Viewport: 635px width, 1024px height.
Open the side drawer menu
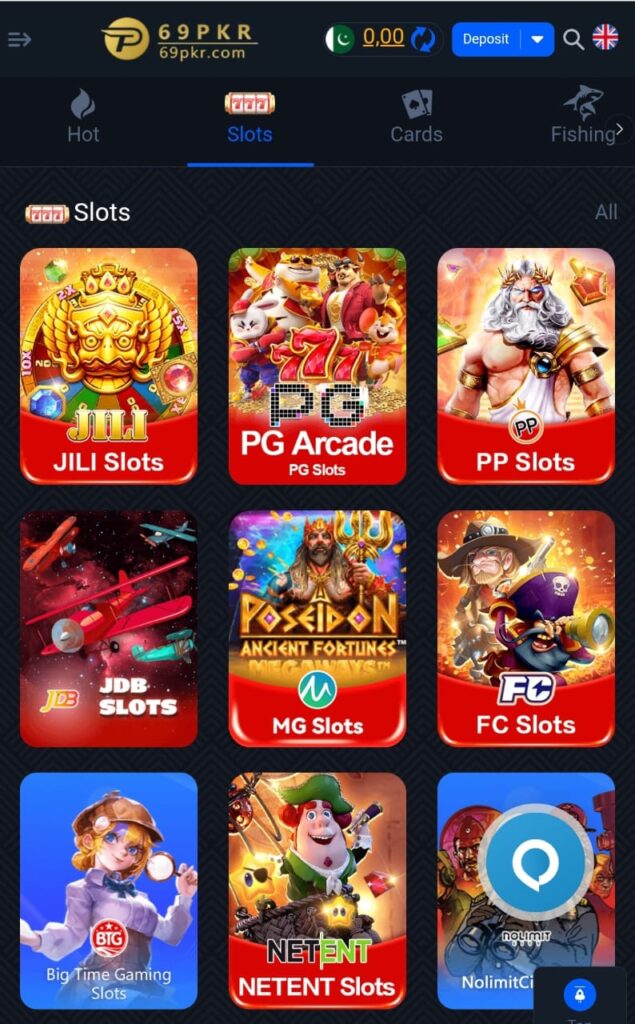pos(20,39)
